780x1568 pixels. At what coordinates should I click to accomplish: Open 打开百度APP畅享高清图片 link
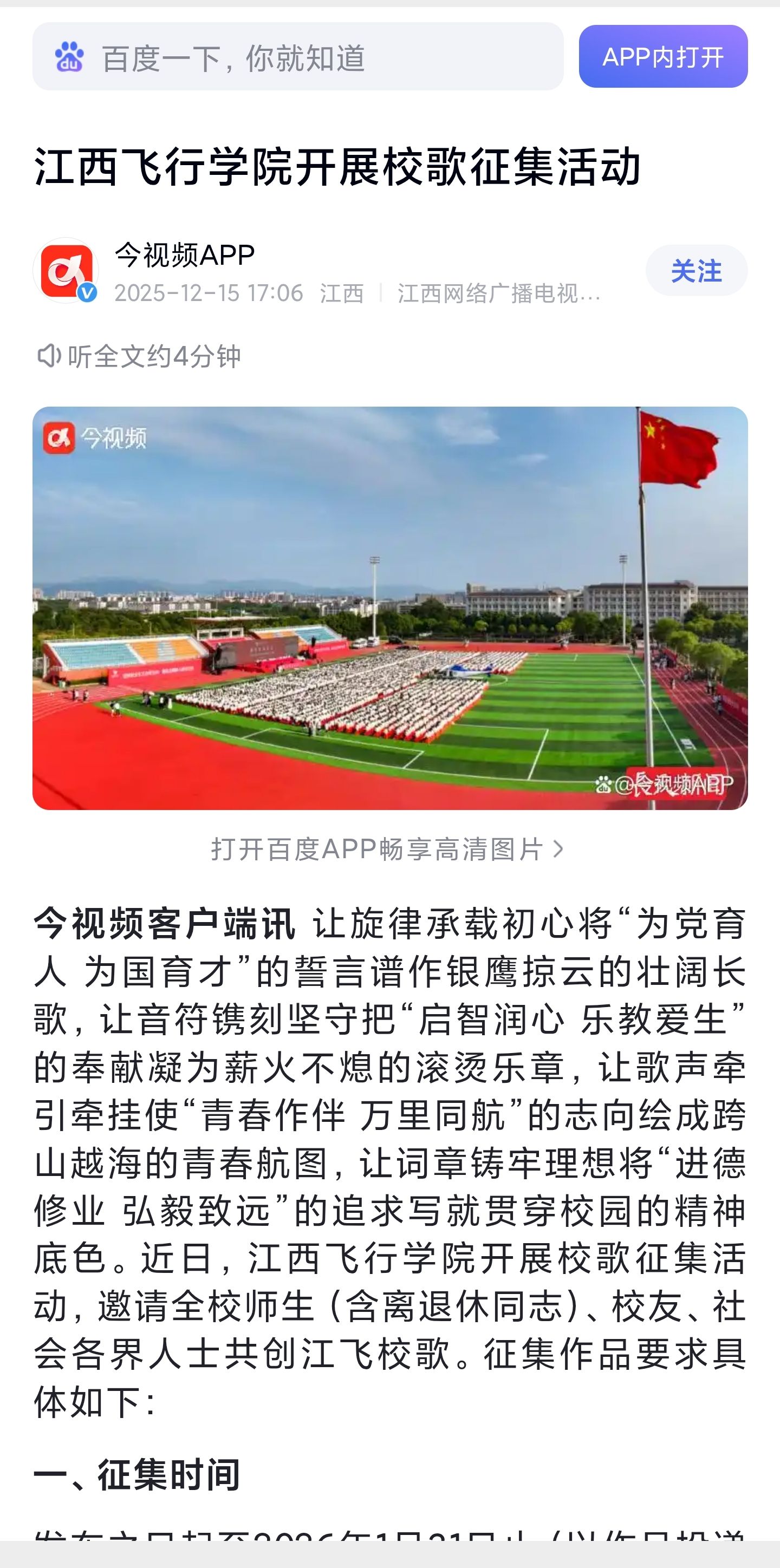click(x=387, y=848)
